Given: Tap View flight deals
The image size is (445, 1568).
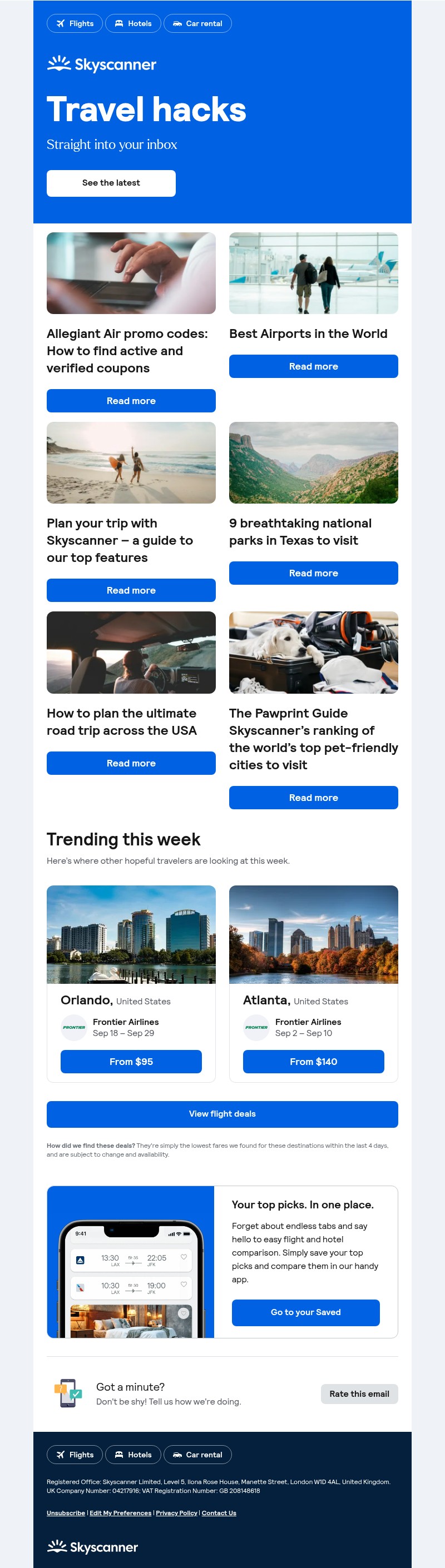Looking at the screenshot, I should tap(222, 1114).
